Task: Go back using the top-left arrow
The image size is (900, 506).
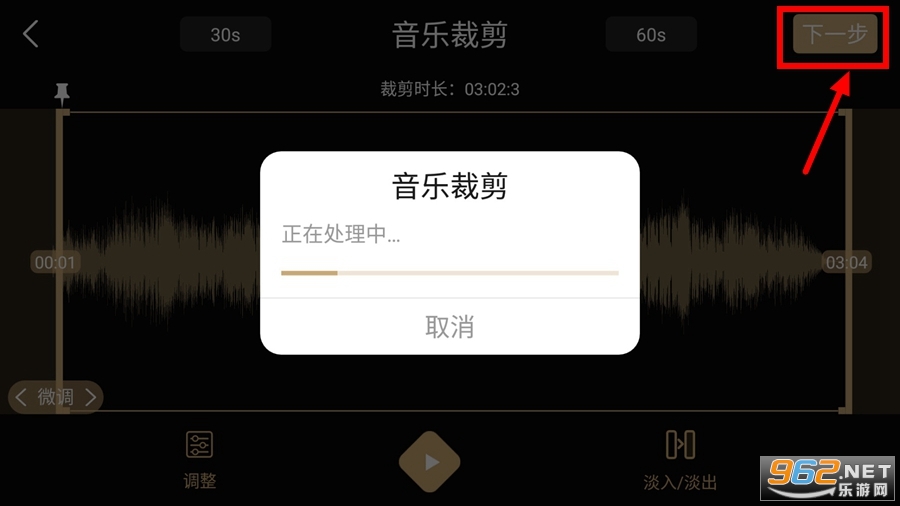Action: pos(31,34)
